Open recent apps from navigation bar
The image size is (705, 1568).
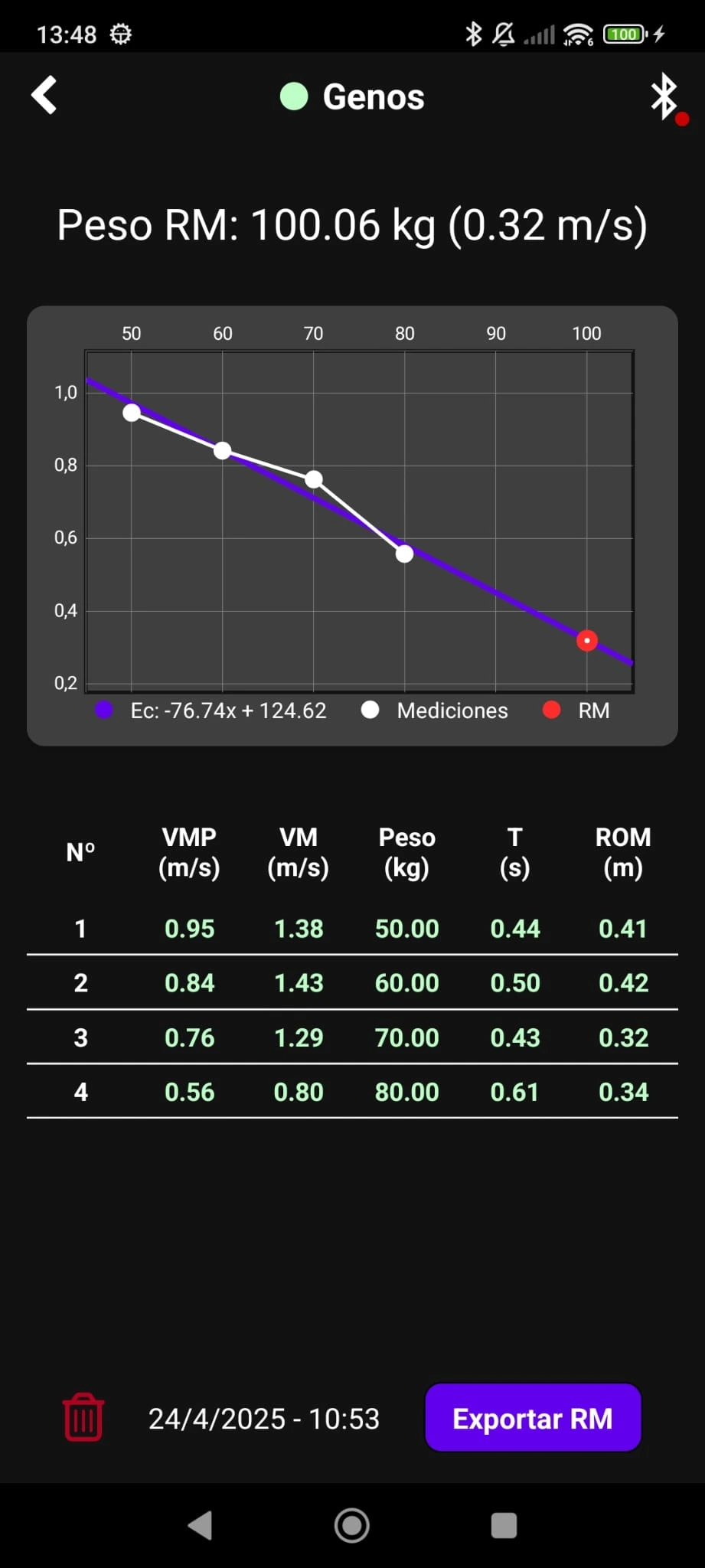pyautogui.click(x=504, y=1525)
